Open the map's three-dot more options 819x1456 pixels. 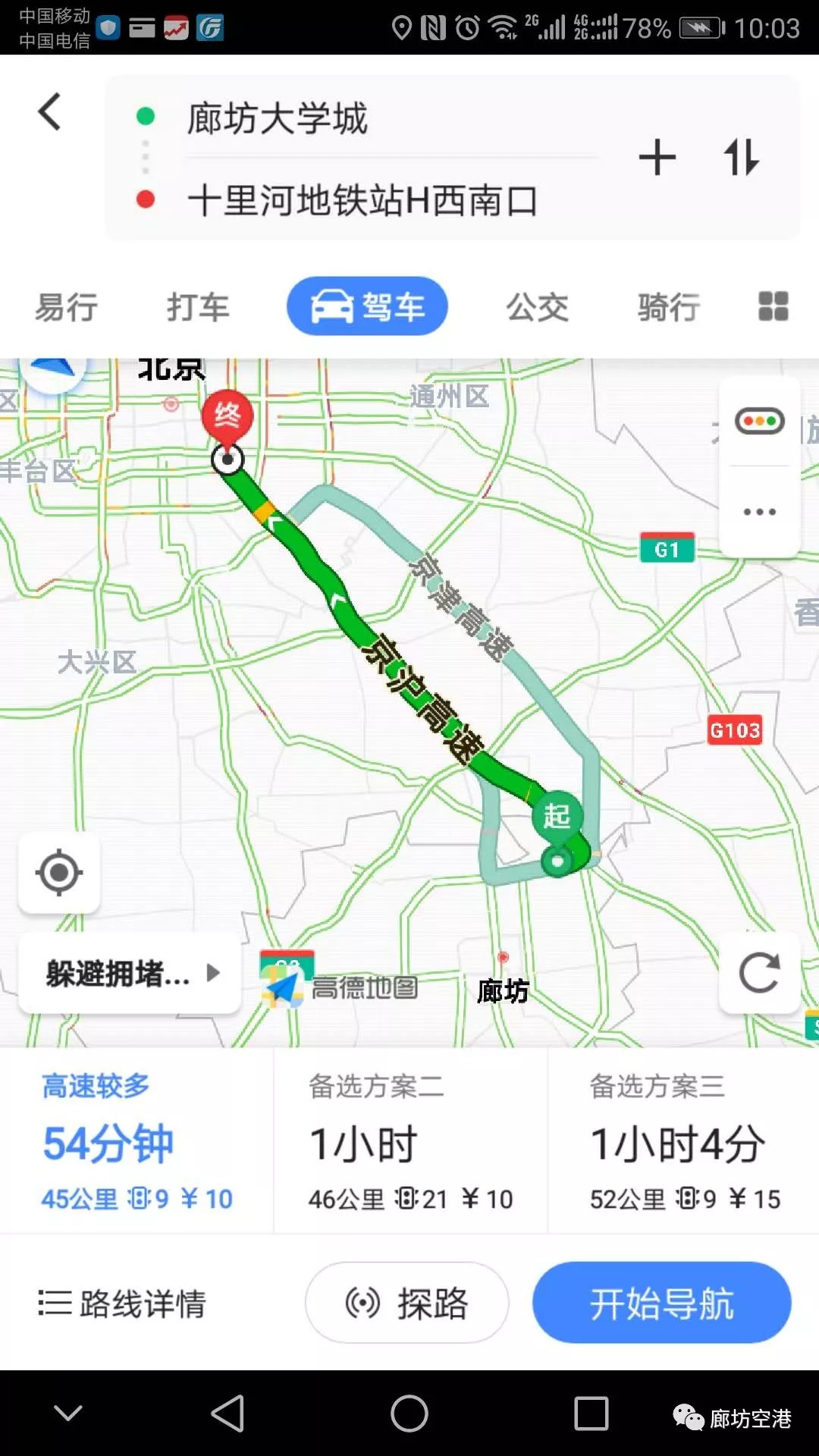(x=759, y=512)
